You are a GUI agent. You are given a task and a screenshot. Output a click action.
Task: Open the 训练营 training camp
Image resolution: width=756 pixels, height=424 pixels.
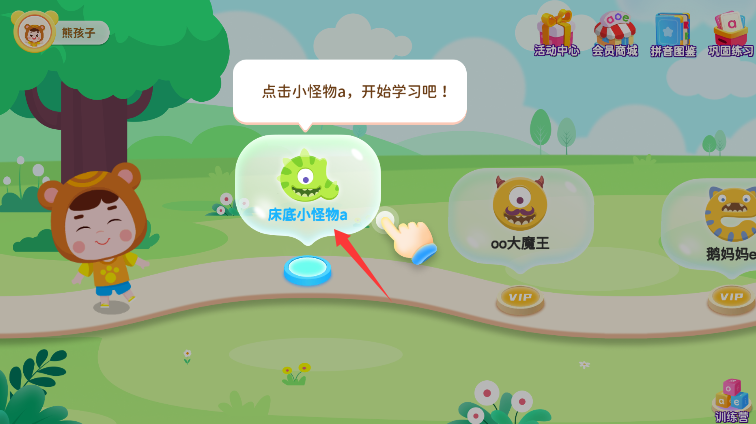click(x=732, y=398)
